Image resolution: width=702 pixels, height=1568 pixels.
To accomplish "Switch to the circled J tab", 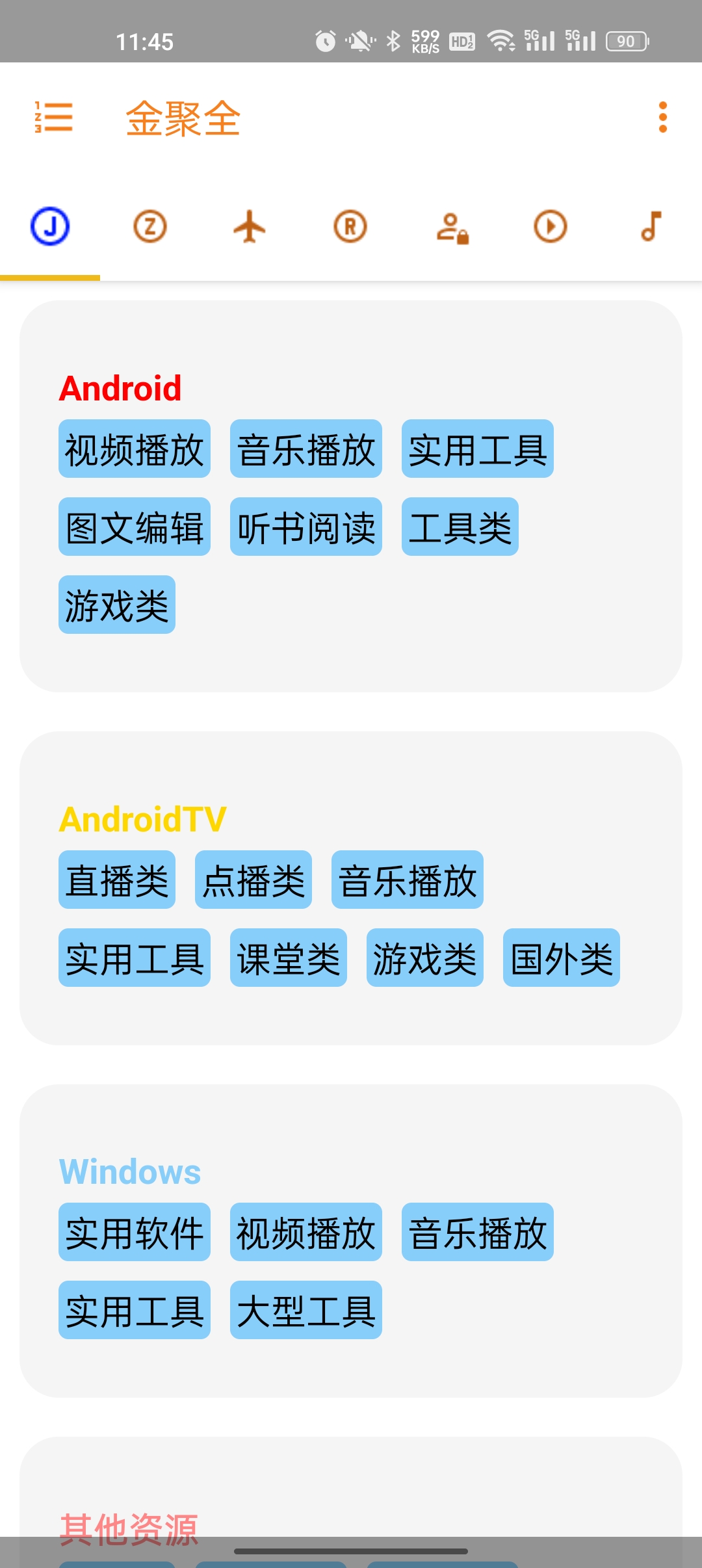I will (x=50, y=228).
